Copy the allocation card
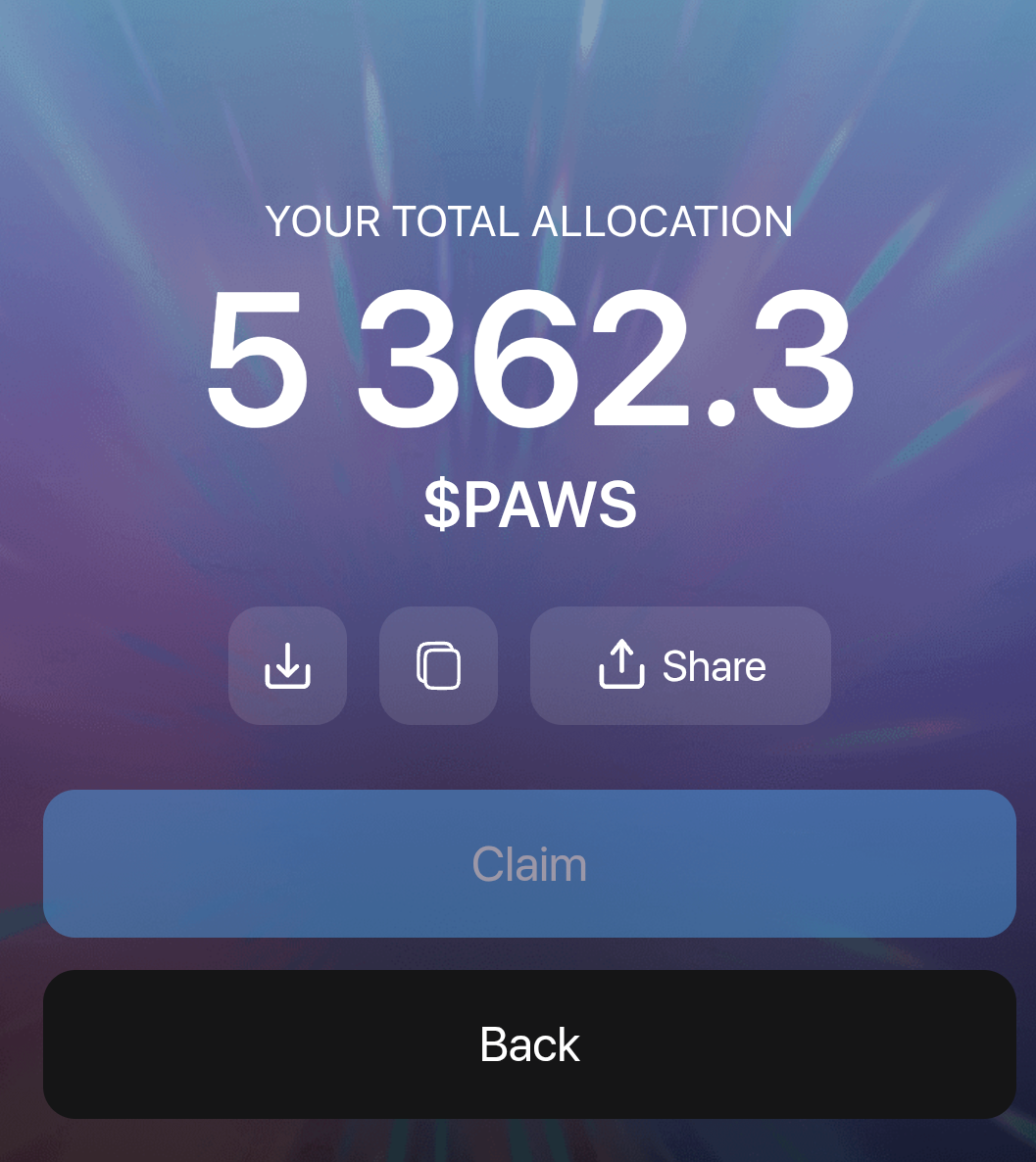The height and width of the screenshot is (1162, 1036). pos(438,666)
